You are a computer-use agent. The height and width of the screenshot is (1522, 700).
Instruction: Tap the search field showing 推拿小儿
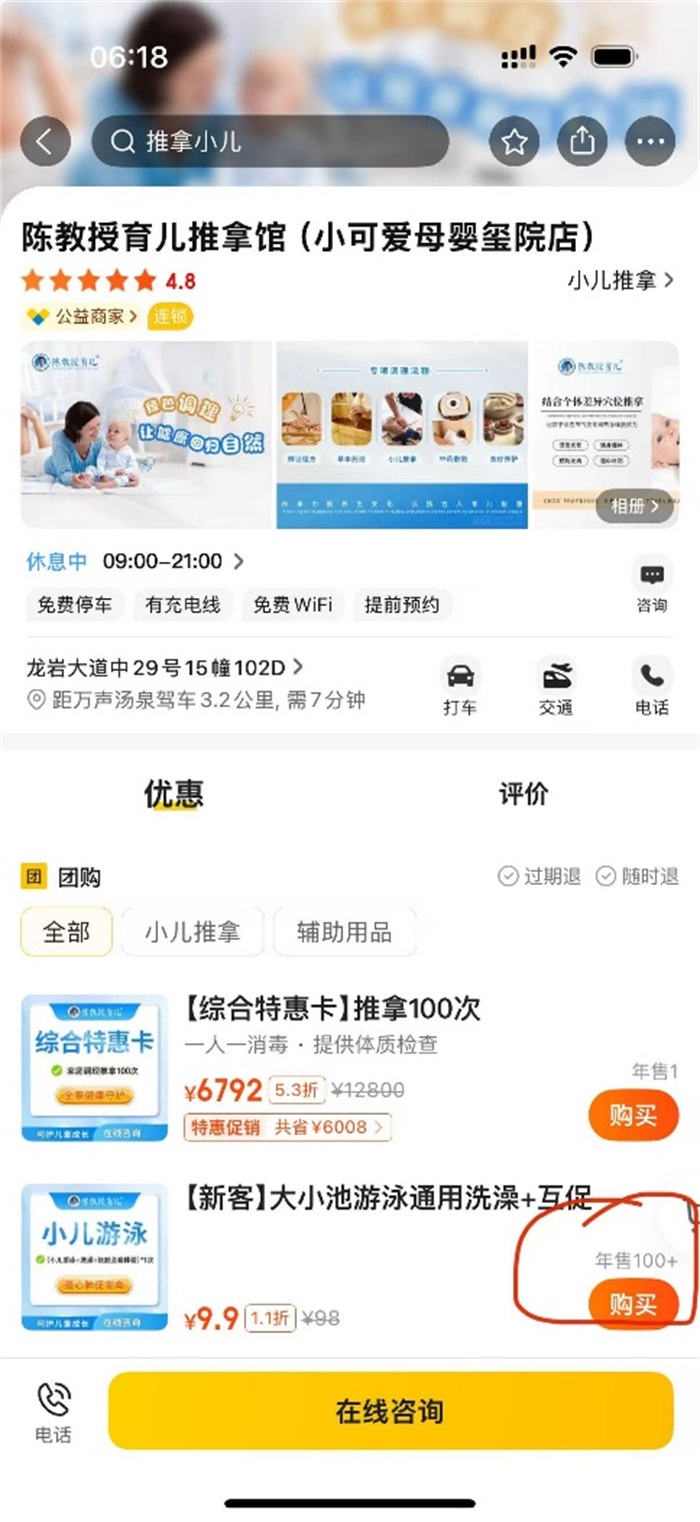click(270, 142)
